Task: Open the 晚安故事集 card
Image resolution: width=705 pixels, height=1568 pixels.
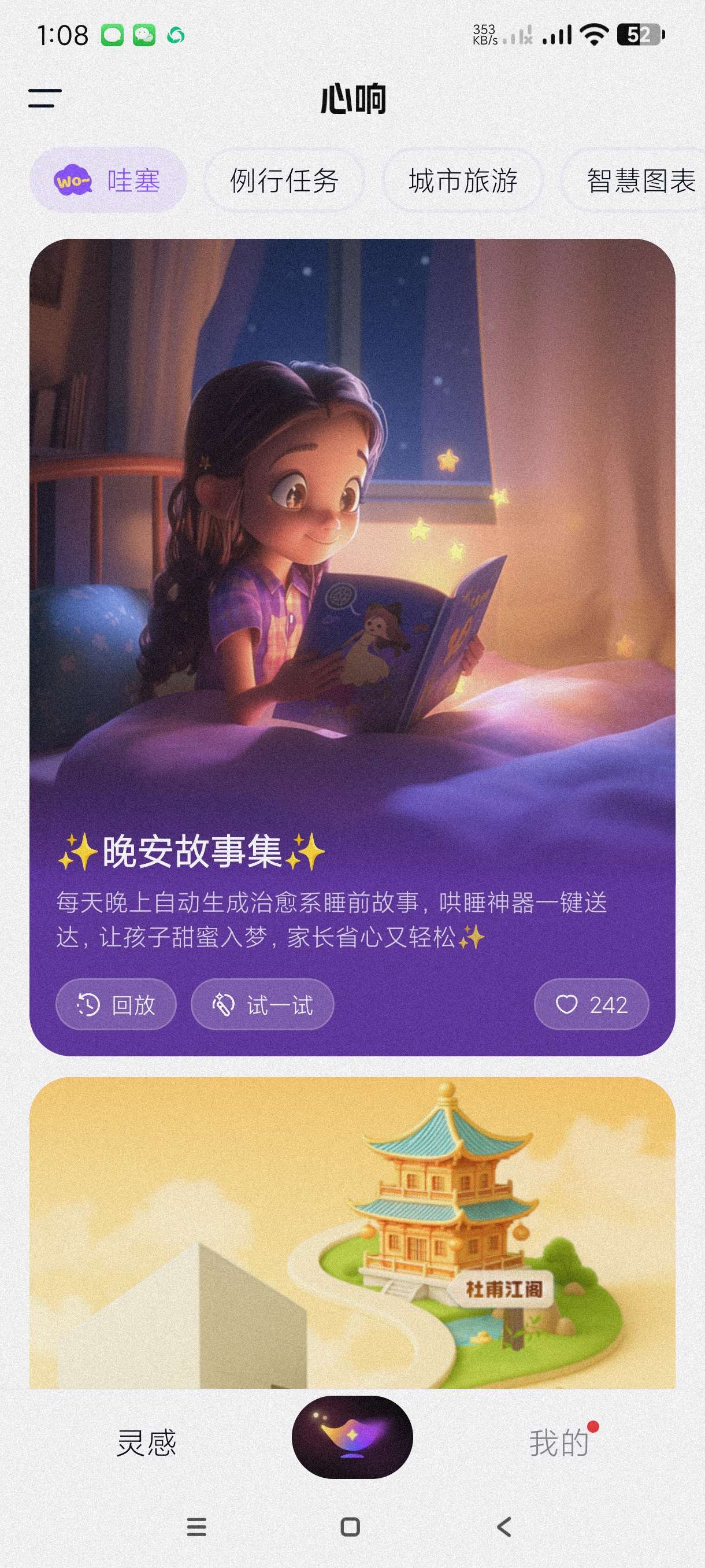Action: tap(352, 548)
